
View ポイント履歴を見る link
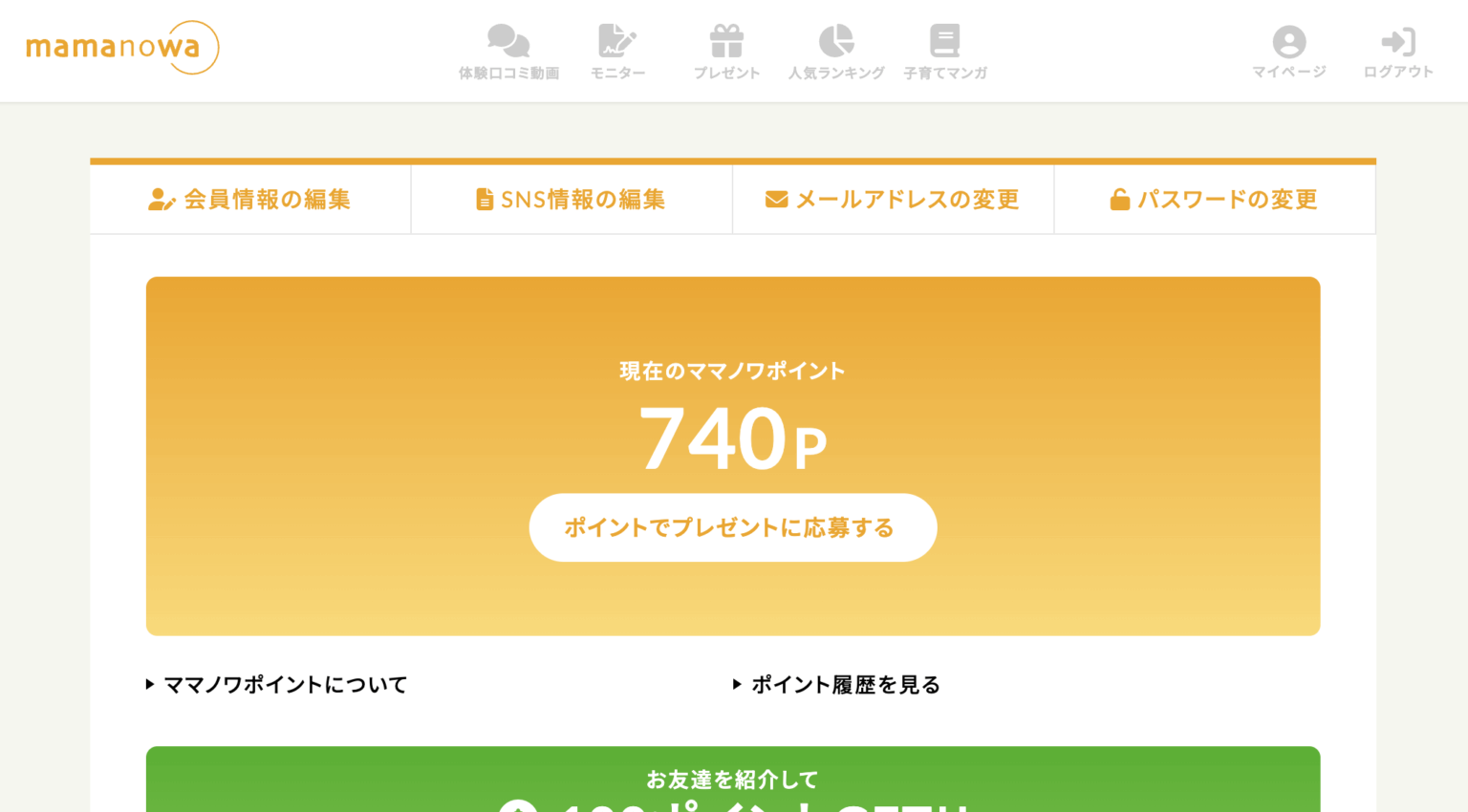tap(845, 684)
